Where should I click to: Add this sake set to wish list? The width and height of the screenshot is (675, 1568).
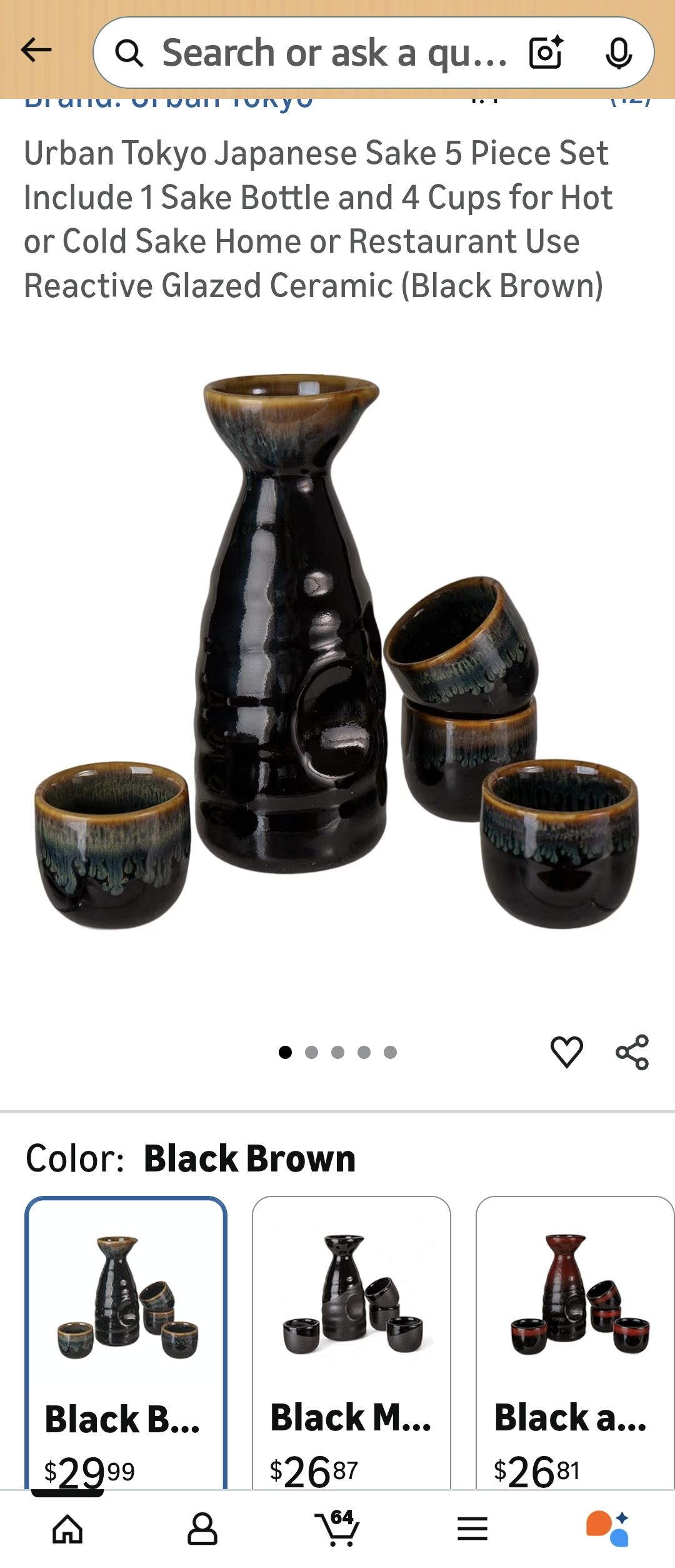[566, 1051]
